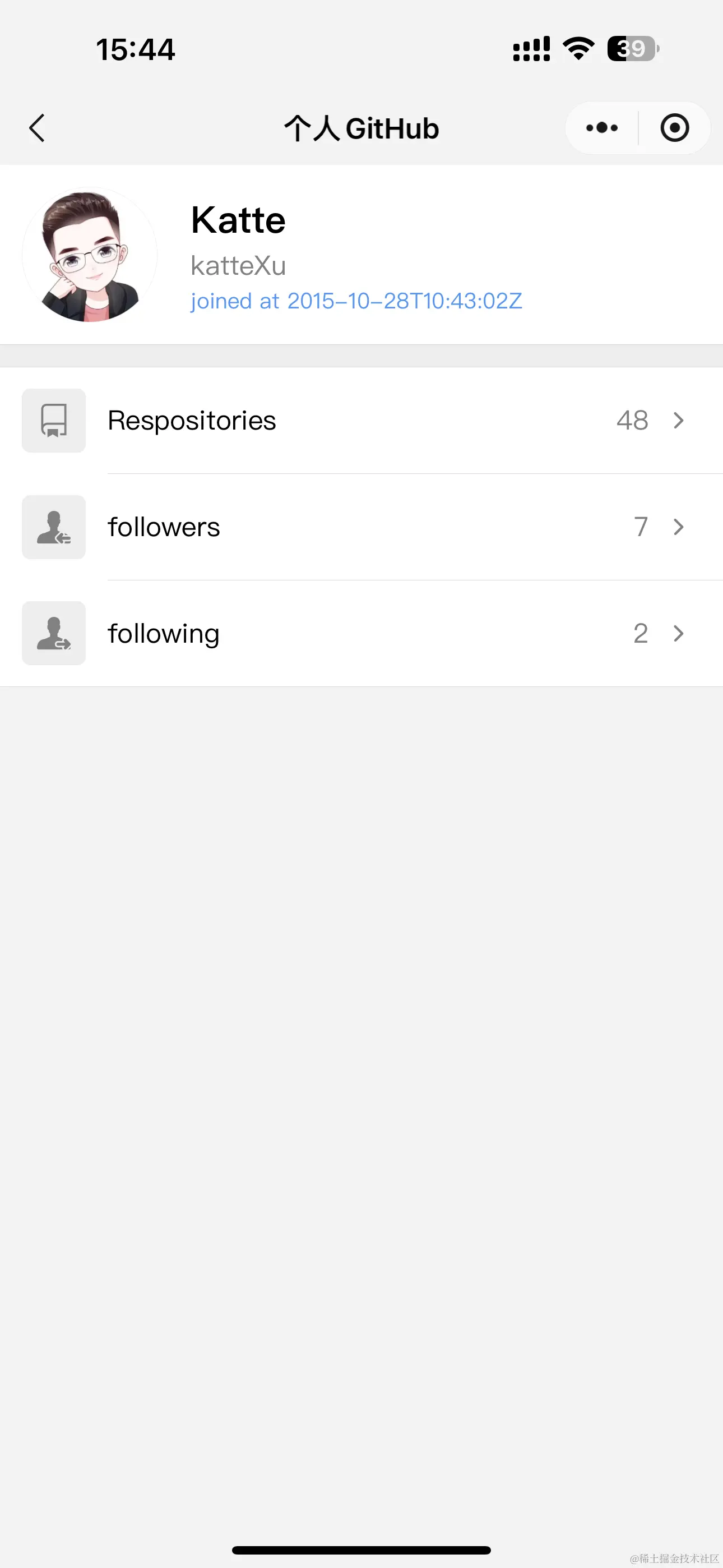Close the mini program with the circle button
The image size is (723, 1568).
674,128
